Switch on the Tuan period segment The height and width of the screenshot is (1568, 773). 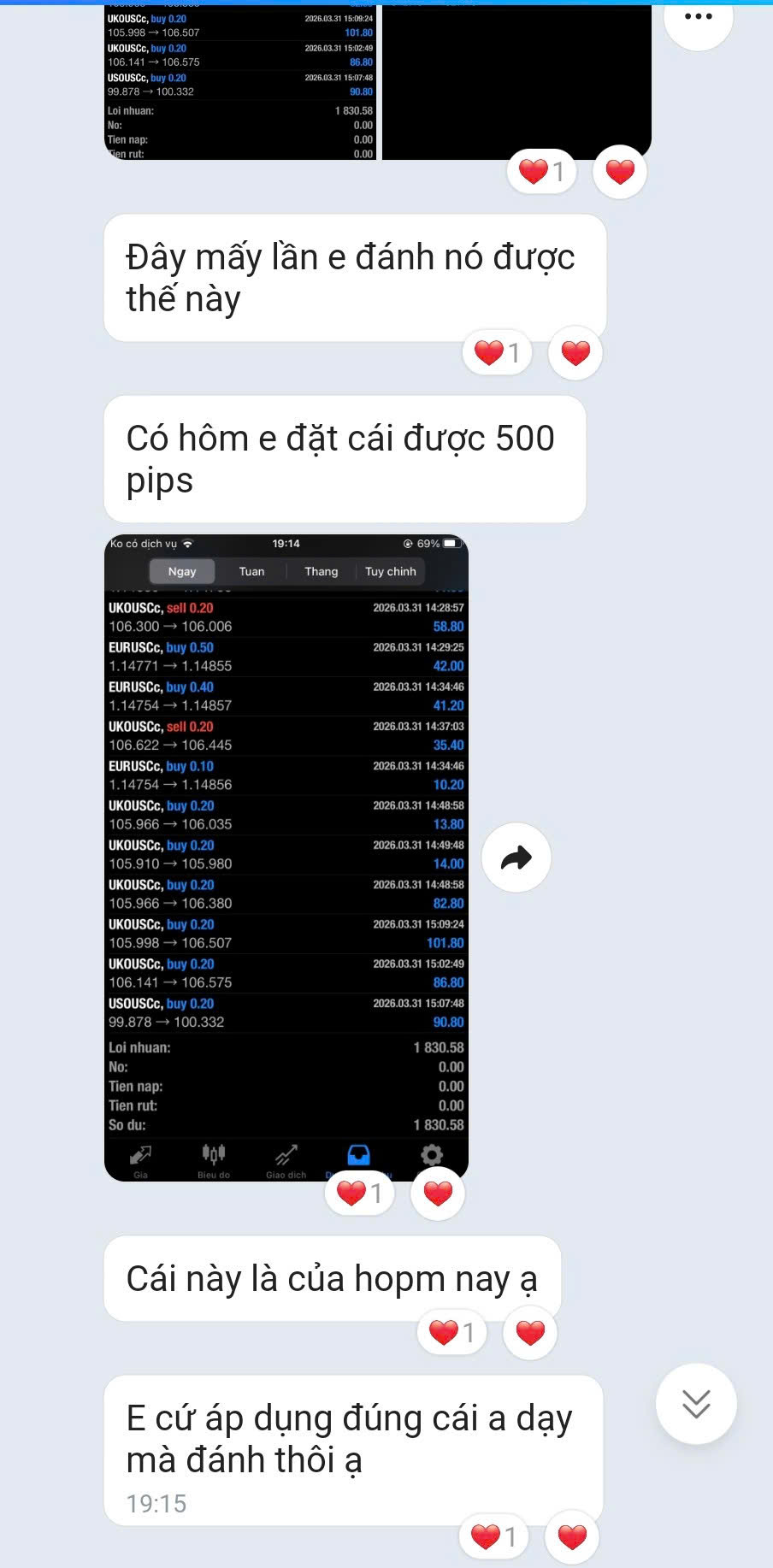click(251, 571)
